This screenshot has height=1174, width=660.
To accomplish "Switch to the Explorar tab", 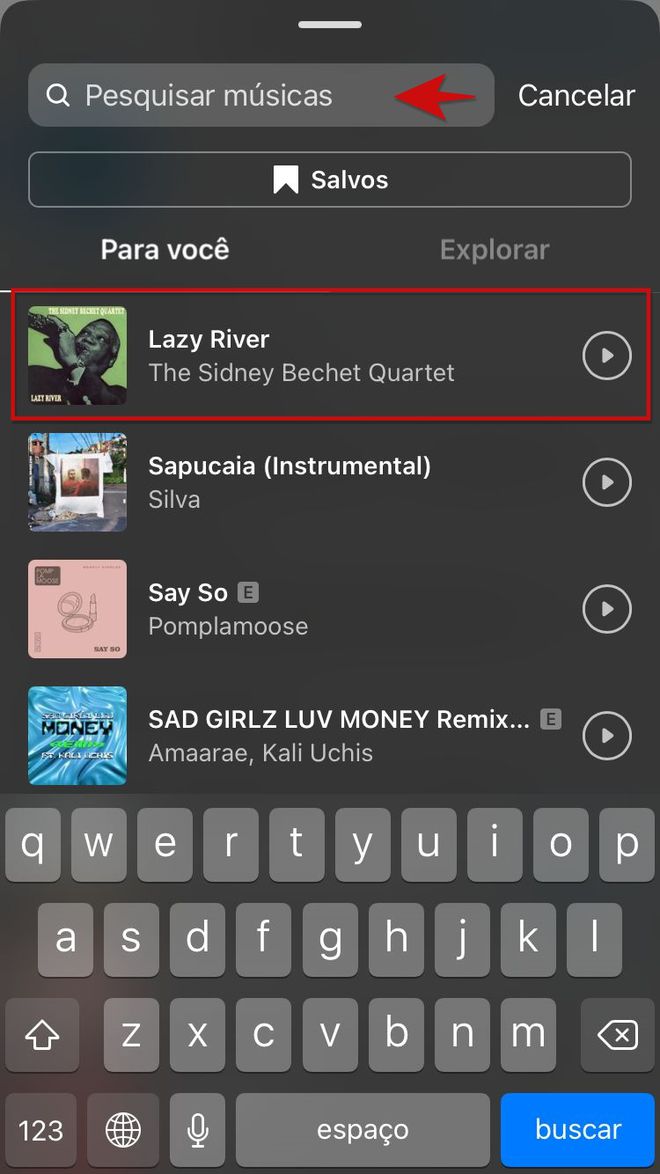I will tap(494, 249).
